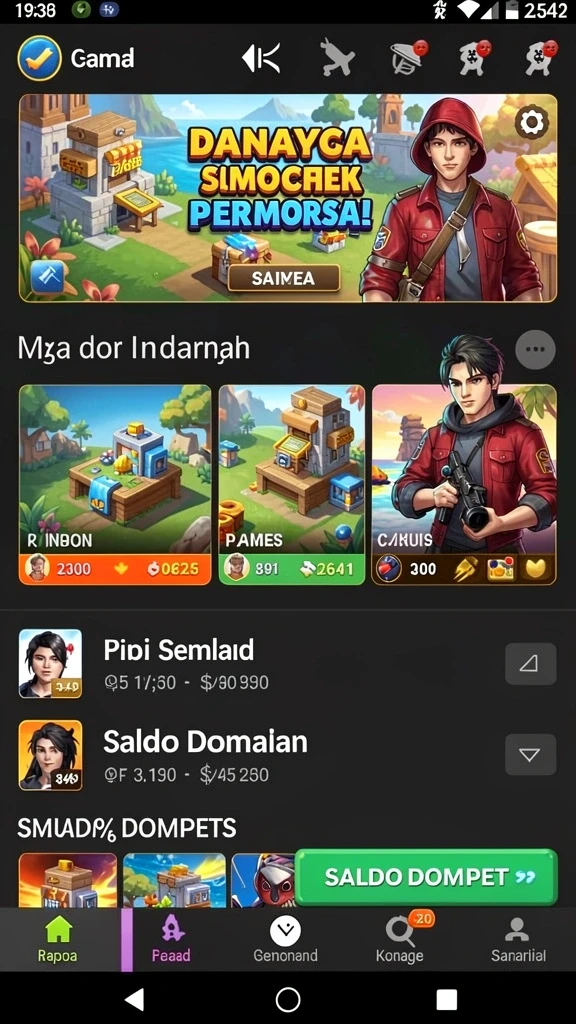Open the PAMES game card
The width and height of the screenshot is (576, 1024).
291,484
